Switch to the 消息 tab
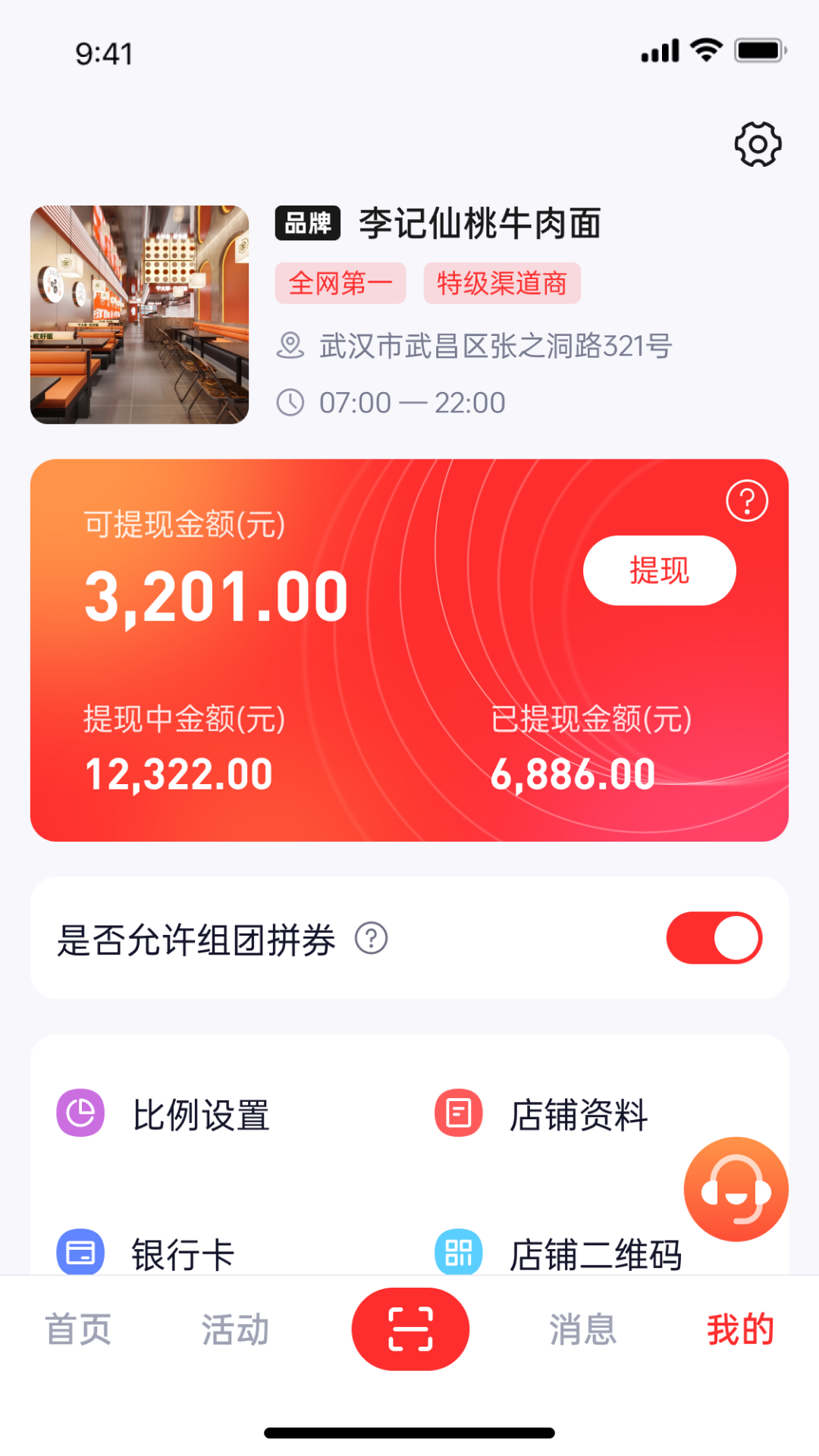The width and height of the screenshot is (819, 1456). click(582, 1329)
